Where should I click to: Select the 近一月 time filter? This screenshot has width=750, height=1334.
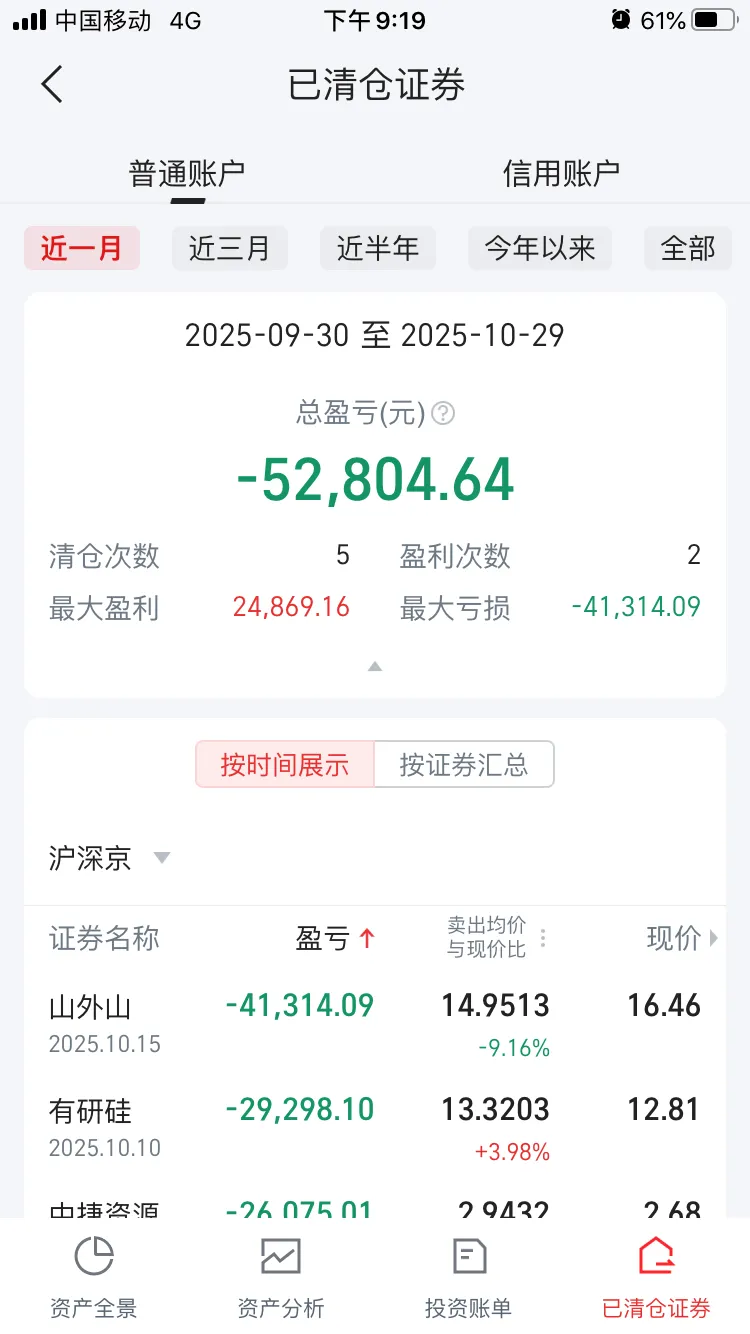[82, 248]
